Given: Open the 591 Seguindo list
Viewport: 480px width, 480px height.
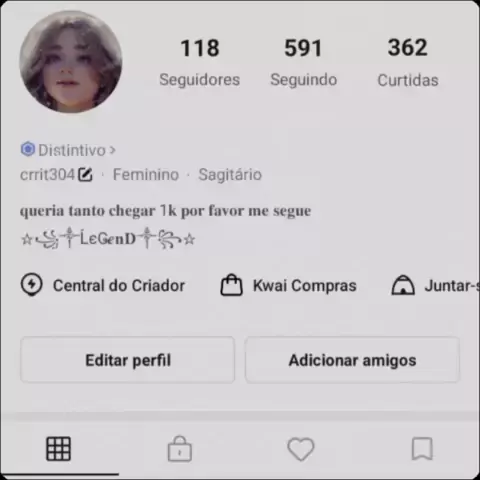Looking at the screenshot, I should click(303, 62).
